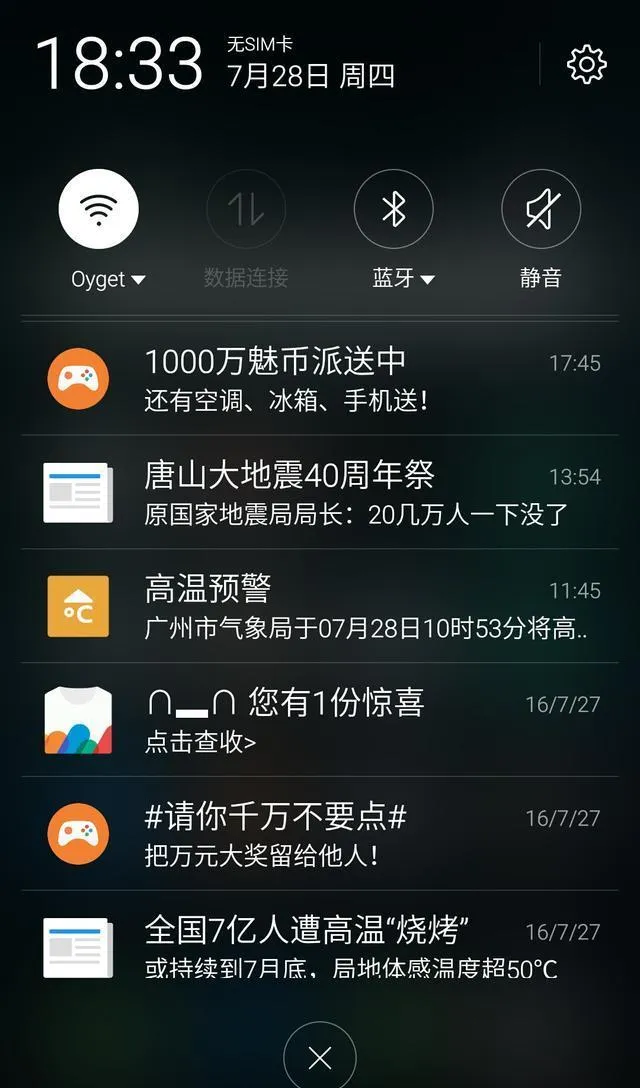
Task: Open system settings via the gear icon
Action: click(586, 65)
